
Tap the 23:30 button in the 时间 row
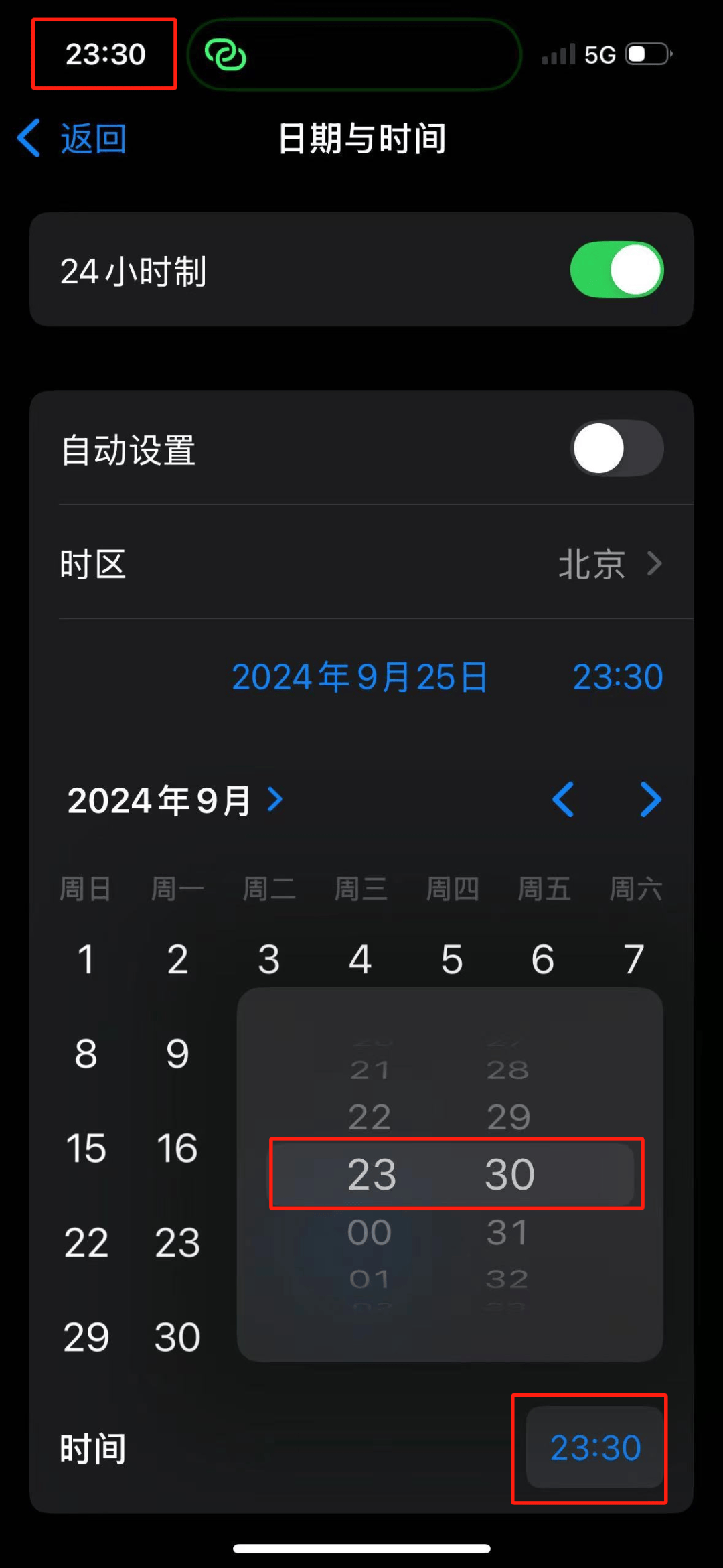pos(595,1447)
